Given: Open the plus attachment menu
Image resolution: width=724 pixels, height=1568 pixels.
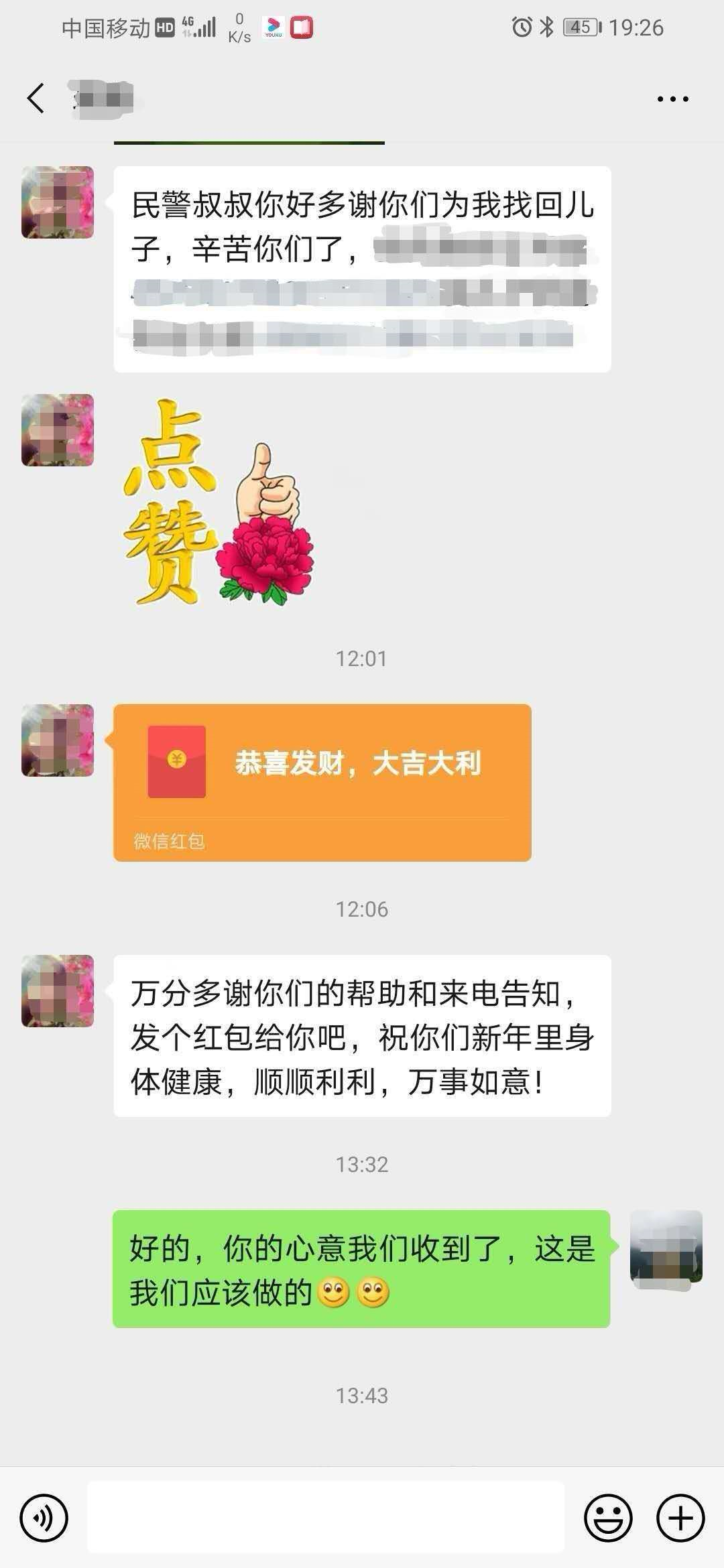Looking at the screenshot, I should (x=680, y=1518).
